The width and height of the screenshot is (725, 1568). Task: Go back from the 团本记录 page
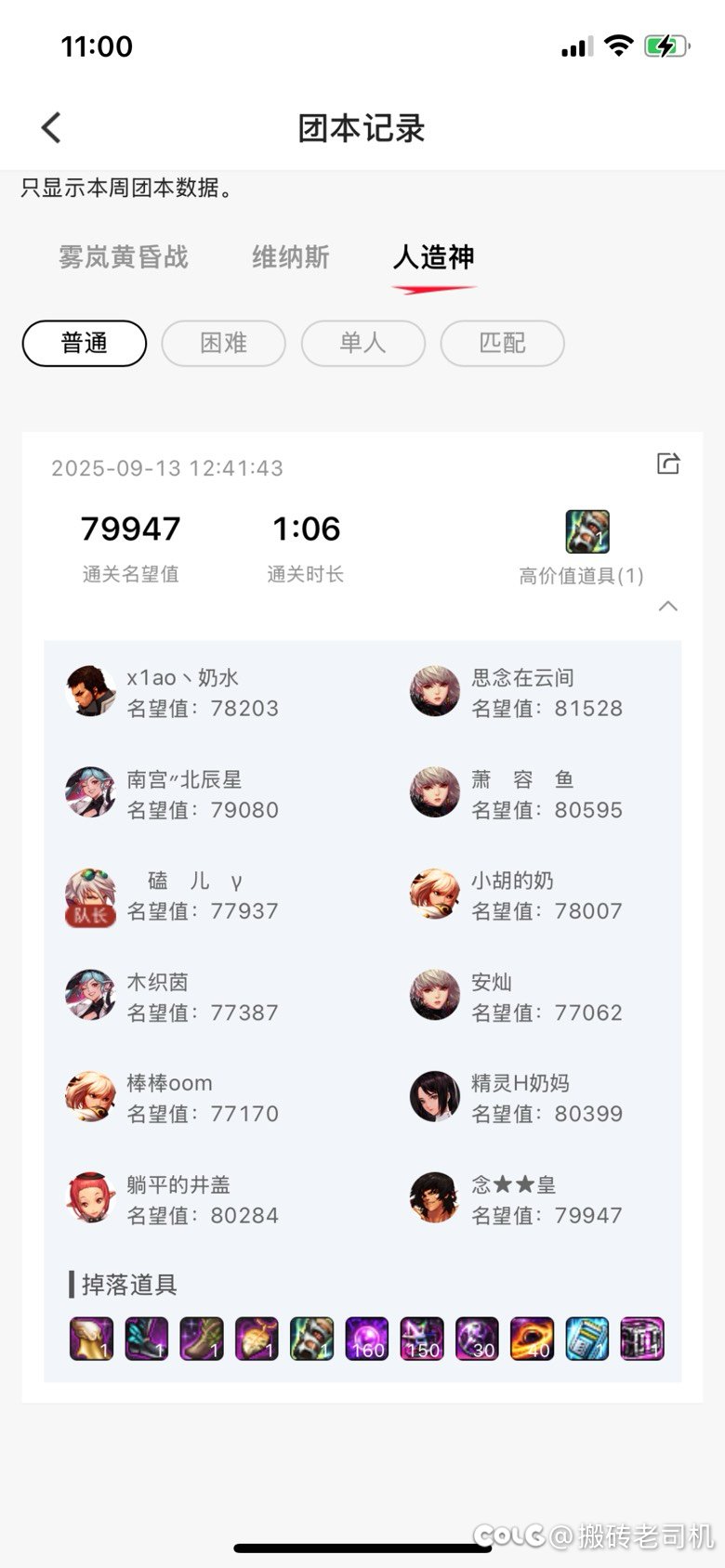tap(51, 127)
